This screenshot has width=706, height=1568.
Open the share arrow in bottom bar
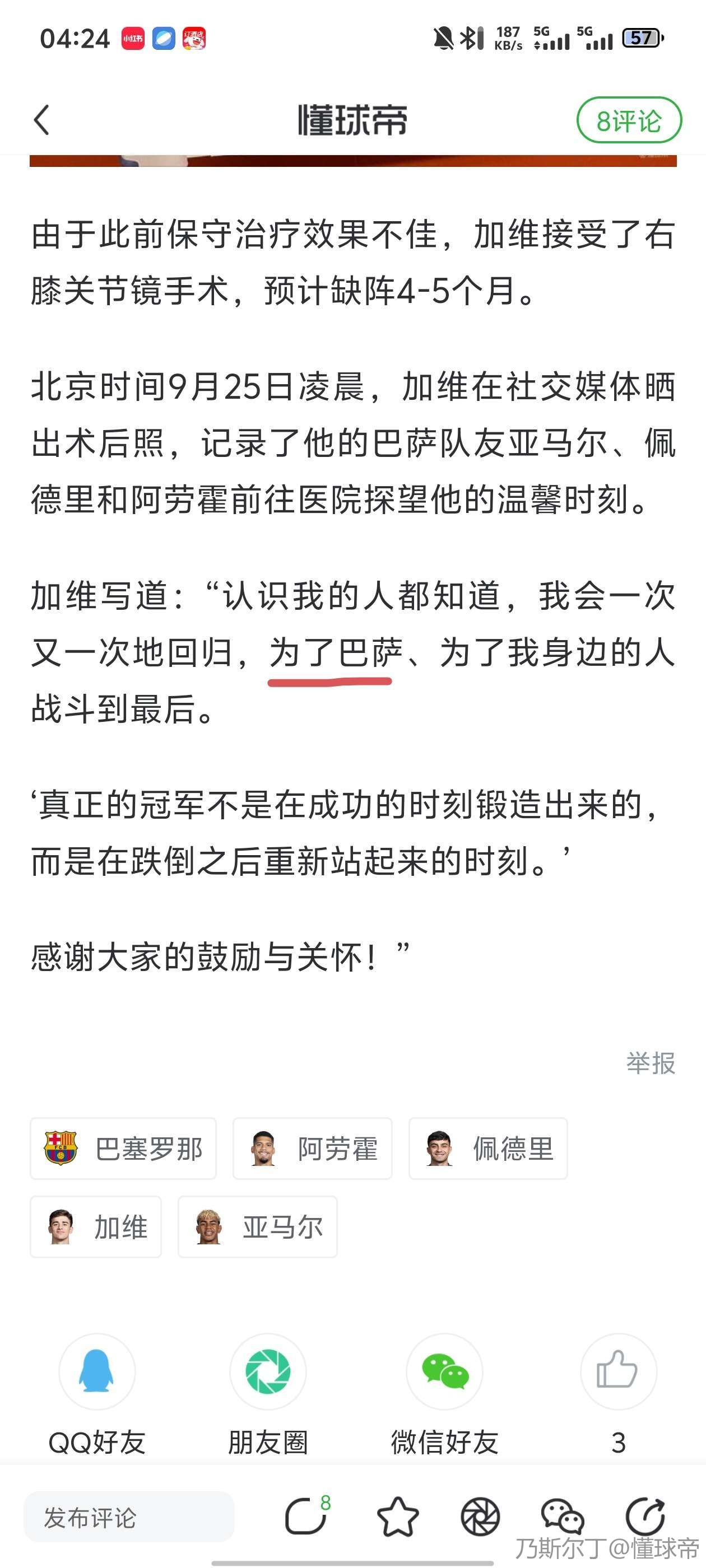pyautogui.click(x=645, y=1516)
